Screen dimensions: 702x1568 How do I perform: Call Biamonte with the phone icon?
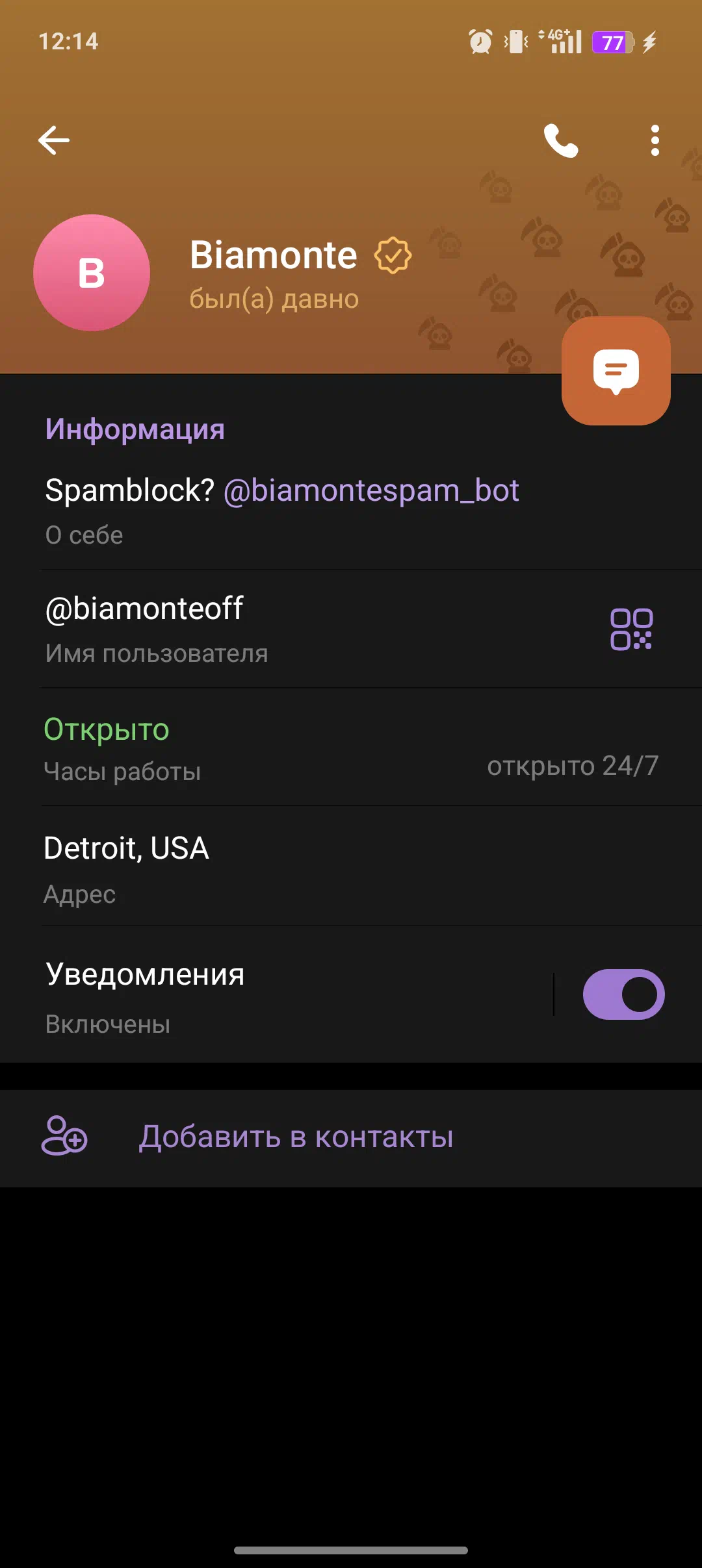point(561,140)
